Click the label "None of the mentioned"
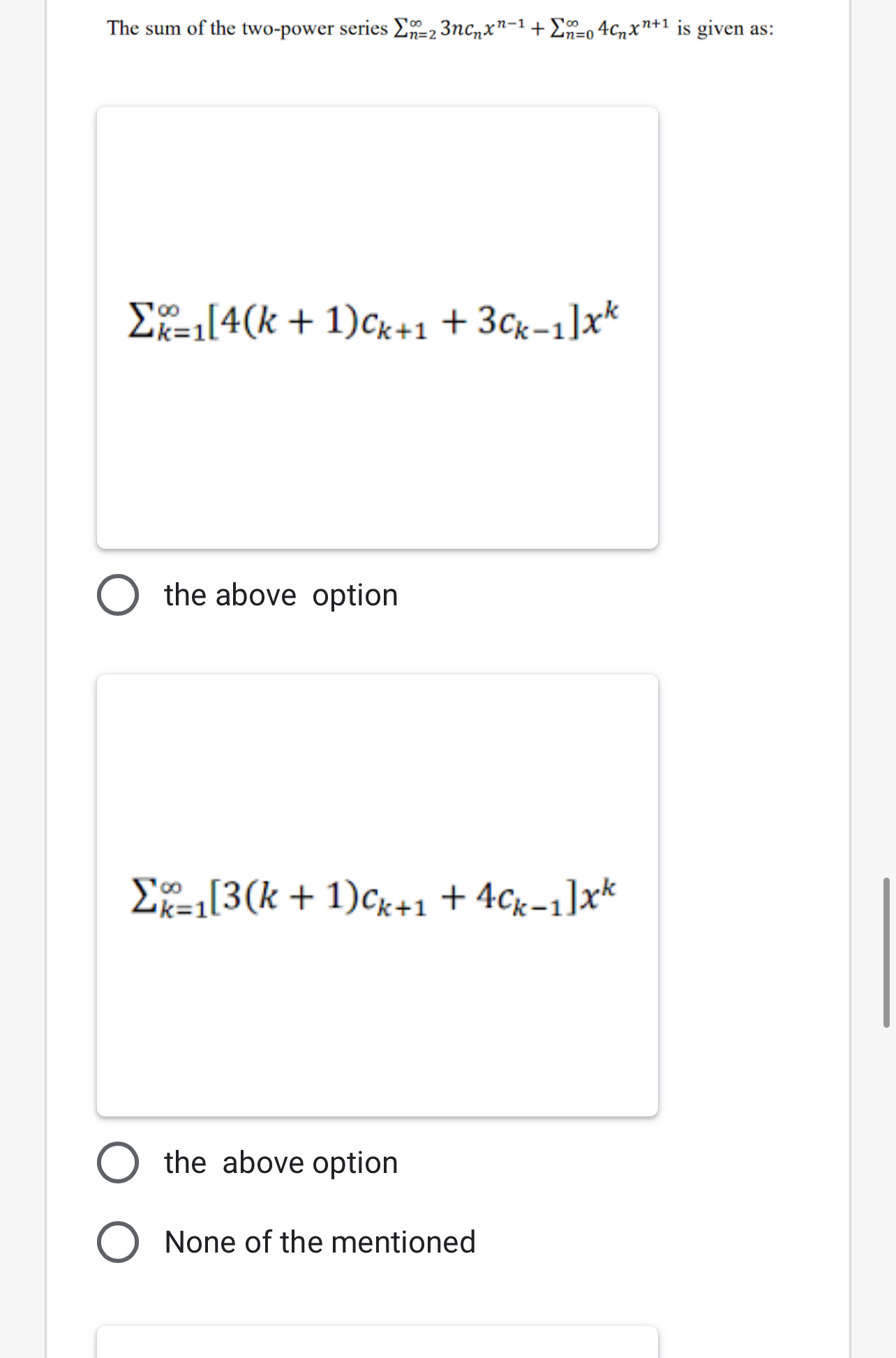Screen dimensions: 896x1358 click(318, 1243)
